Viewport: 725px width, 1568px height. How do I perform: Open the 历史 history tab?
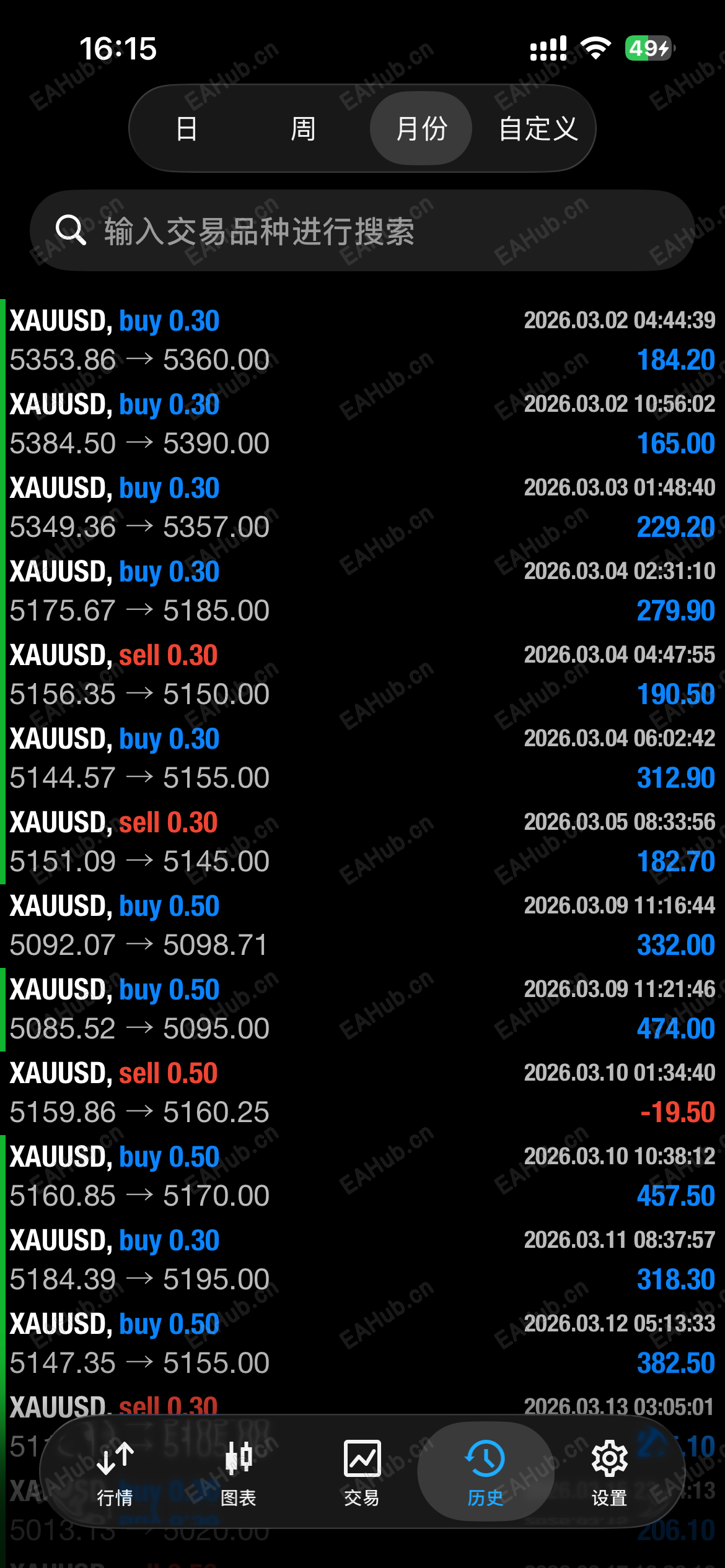(x=485, y=1472)
